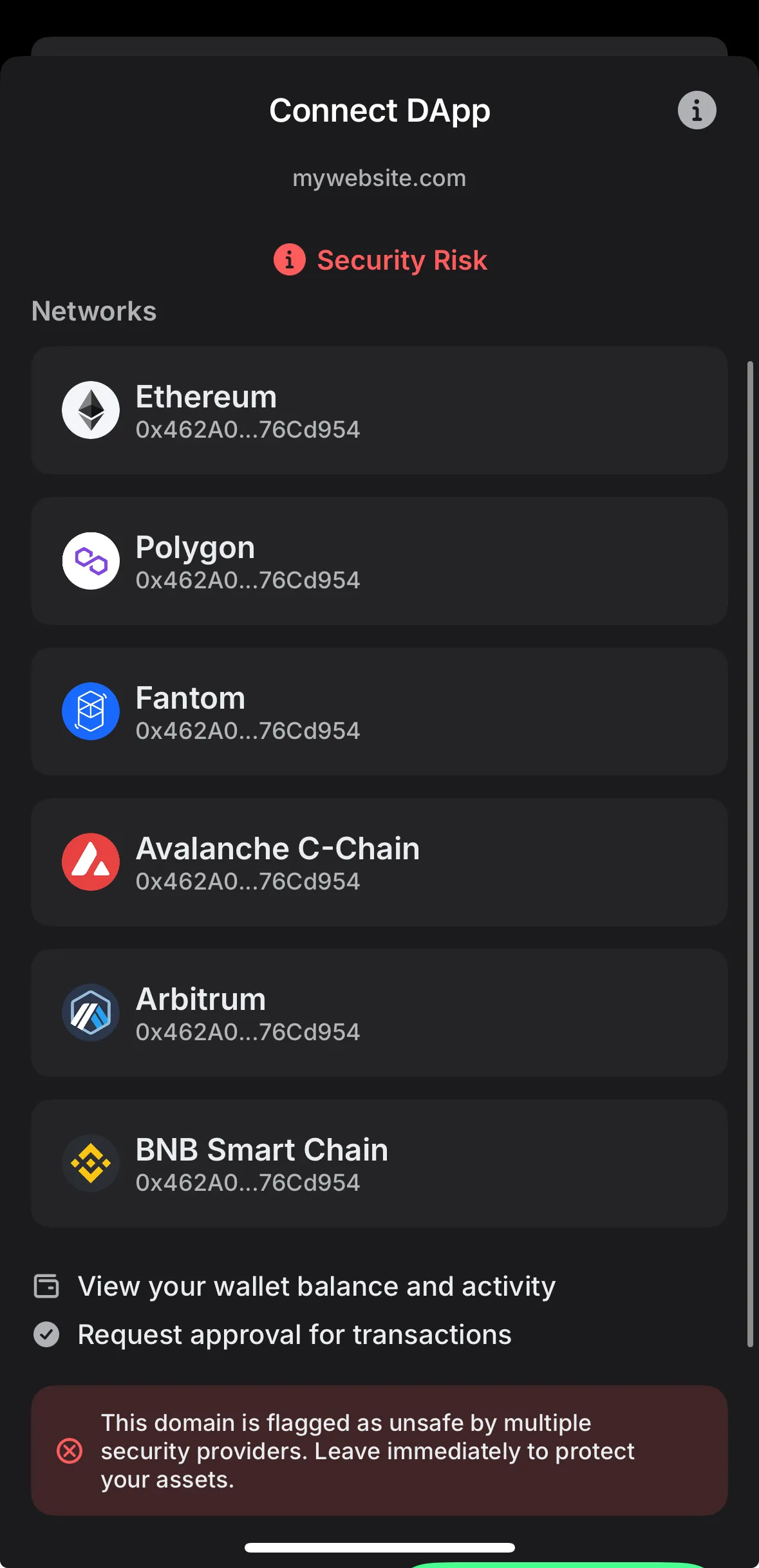
Task: Select the BNB Smart Chain icon
Action: [90, 1162]
